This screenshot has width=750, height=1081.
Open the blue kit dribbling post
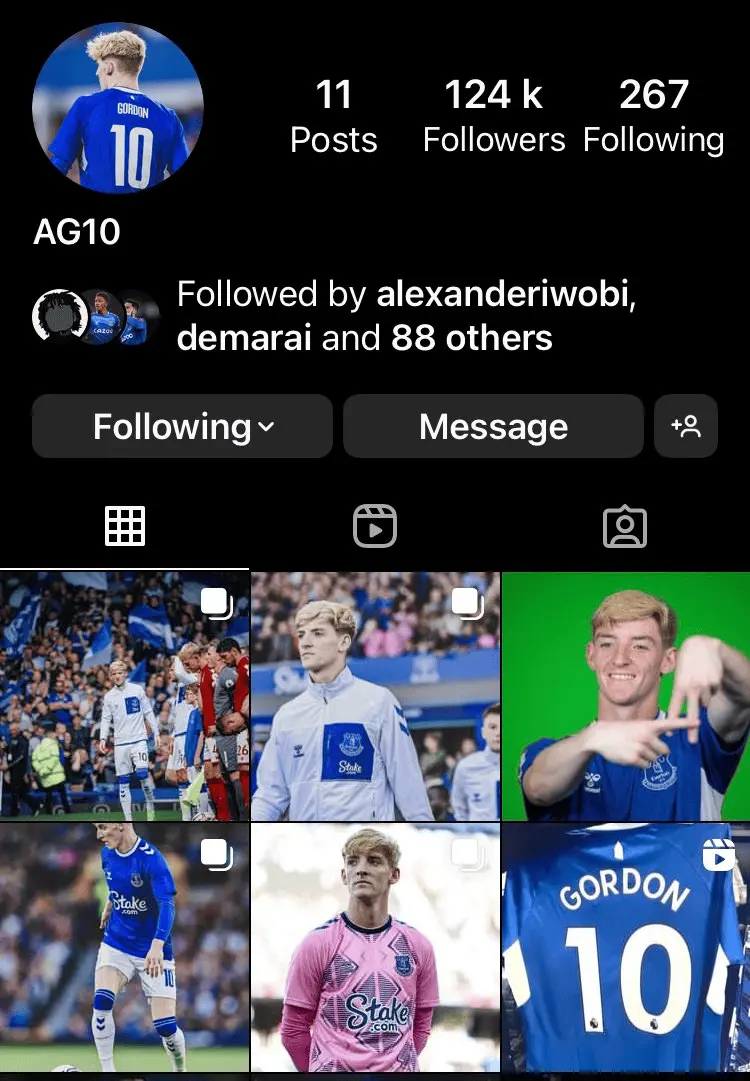tap(124, 946)
